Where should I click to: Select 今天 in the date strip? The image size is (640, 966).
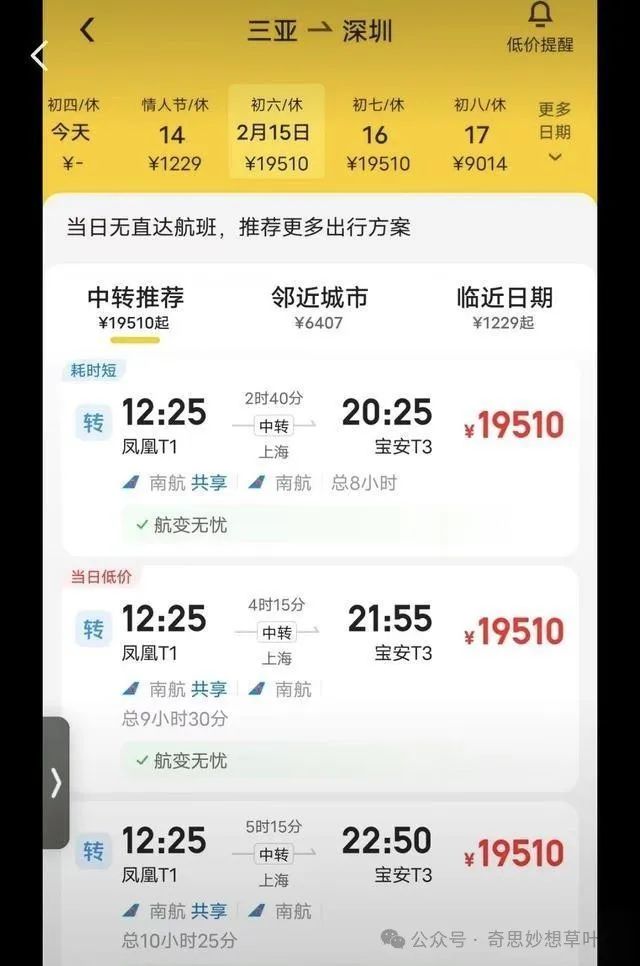[x=70, y=134]
